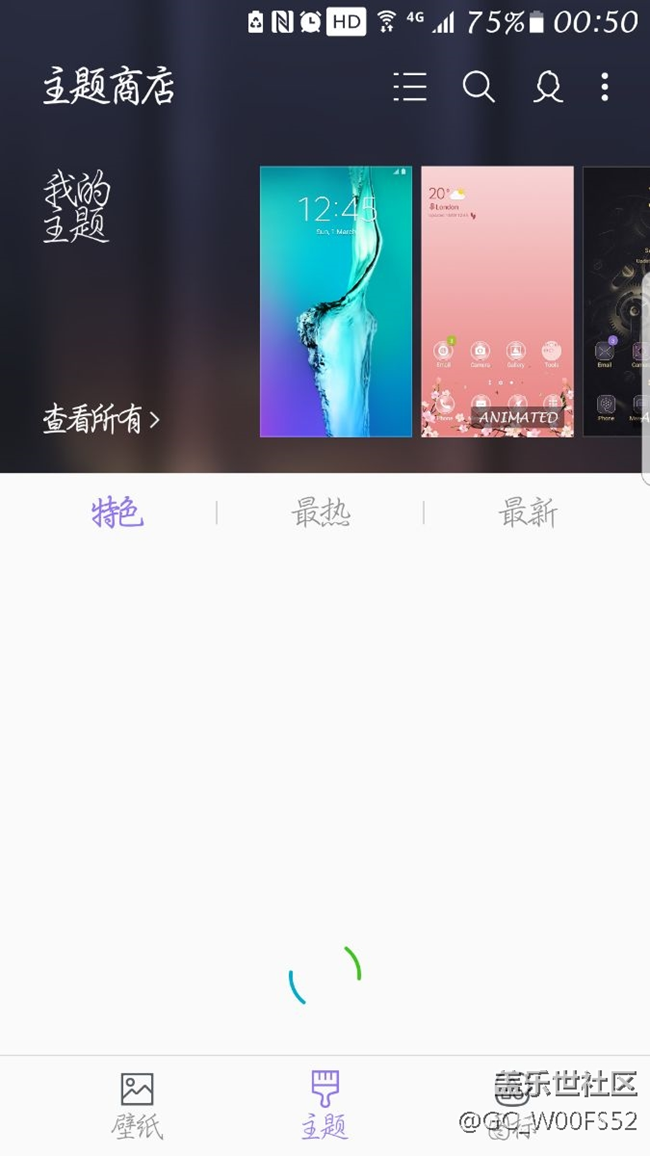
Task: Select the 特色 featured tab
Action: click(118, 513)
